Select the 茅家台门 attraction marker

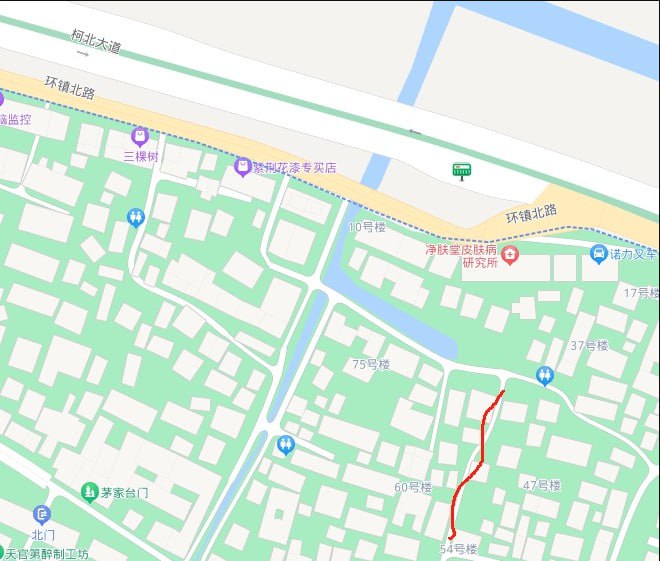(x=89, y=492)
